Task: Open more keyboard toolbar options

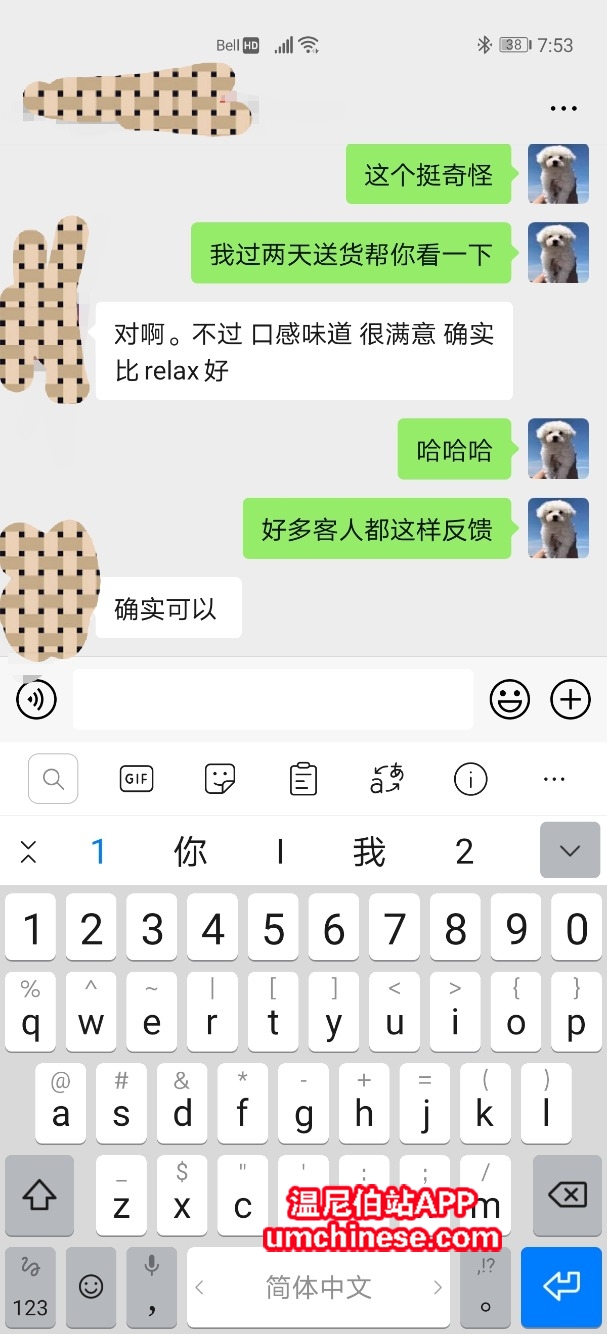Action: pyautogui.click(x=554, y=779)
